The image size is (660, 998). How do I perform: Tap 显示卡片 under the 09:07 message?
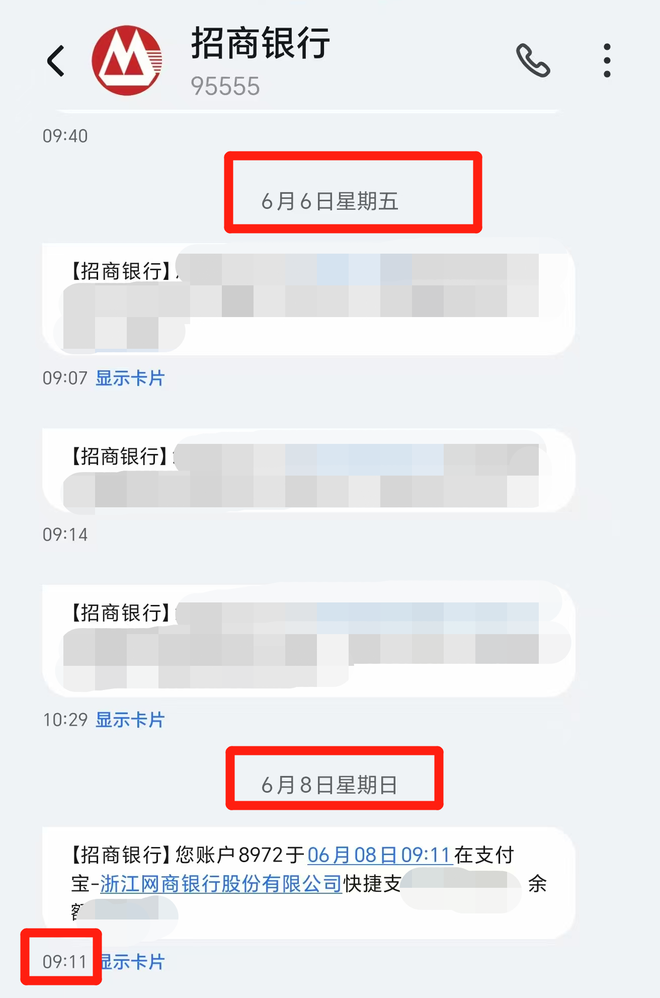point(130,378)
